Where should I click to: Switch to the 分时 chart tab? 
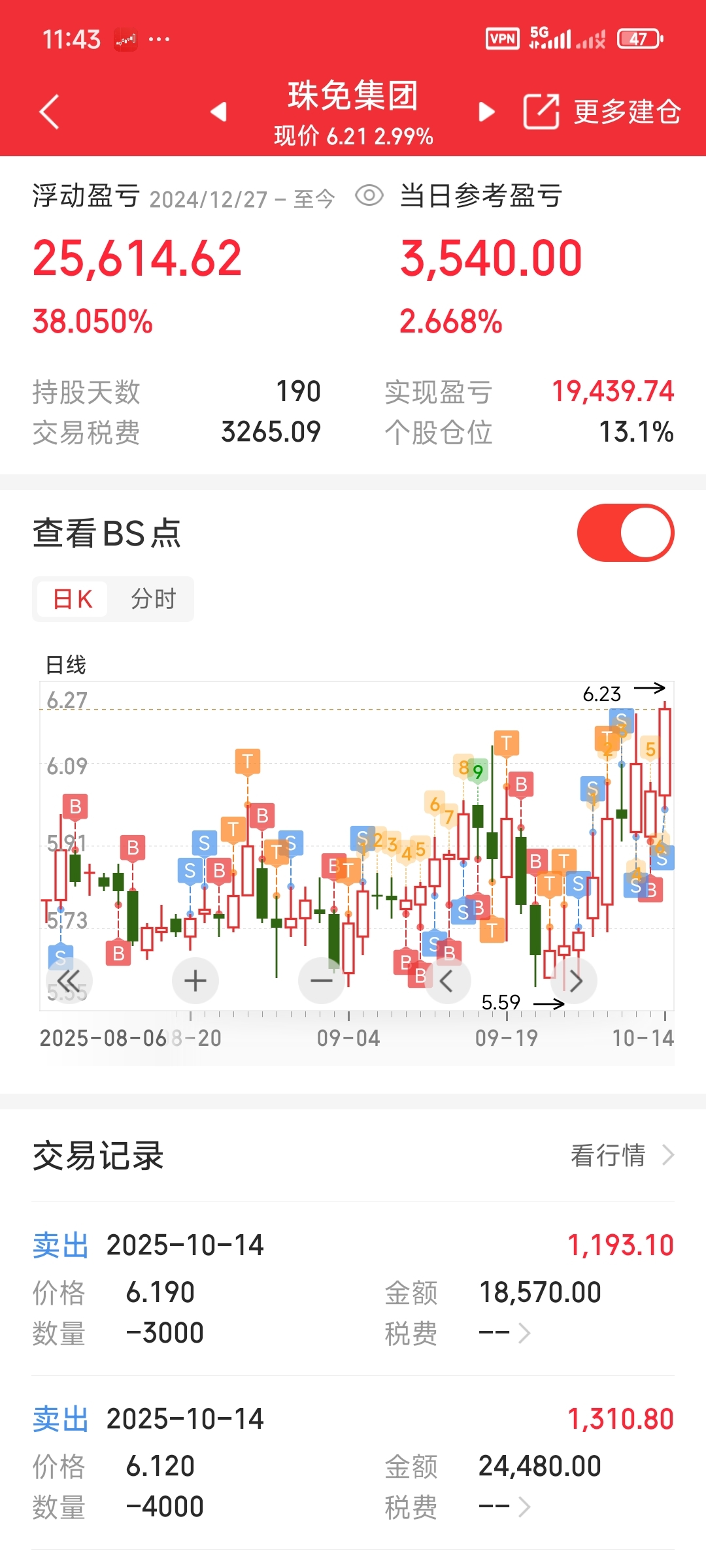coord(153,598)
